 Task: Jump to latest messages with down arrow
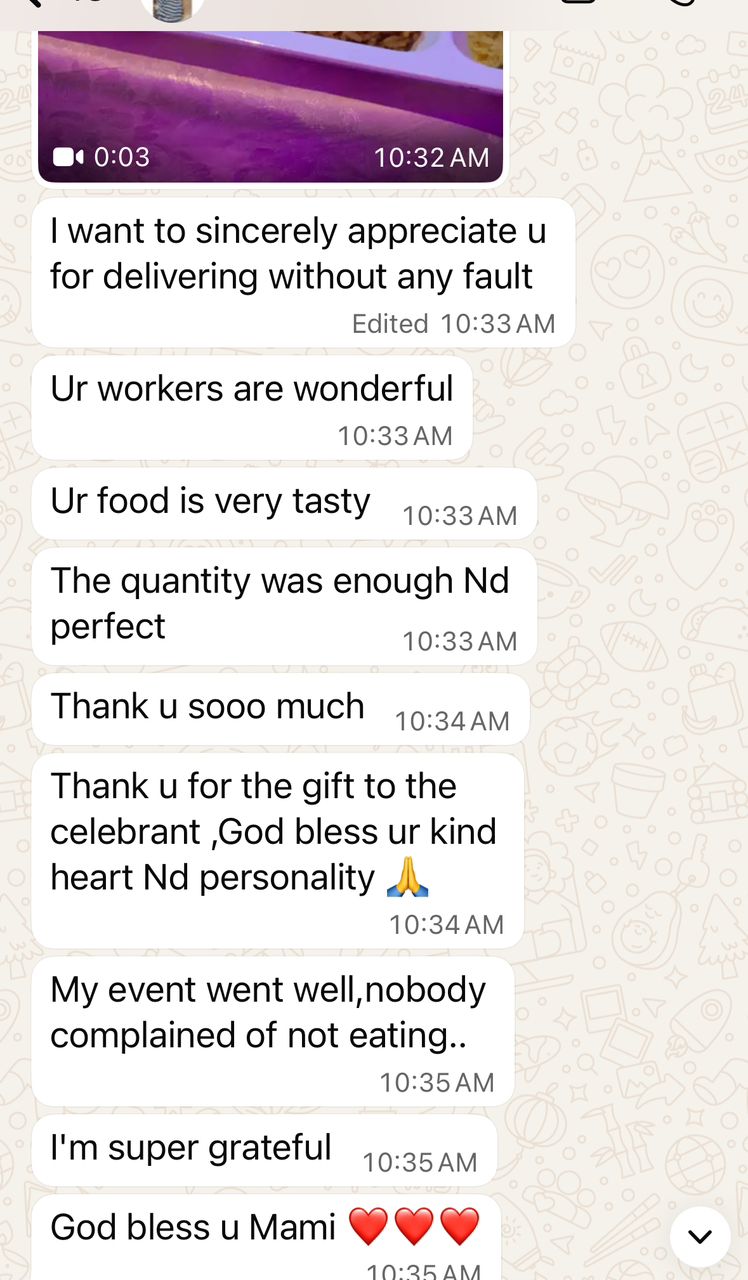(700, 1237)
